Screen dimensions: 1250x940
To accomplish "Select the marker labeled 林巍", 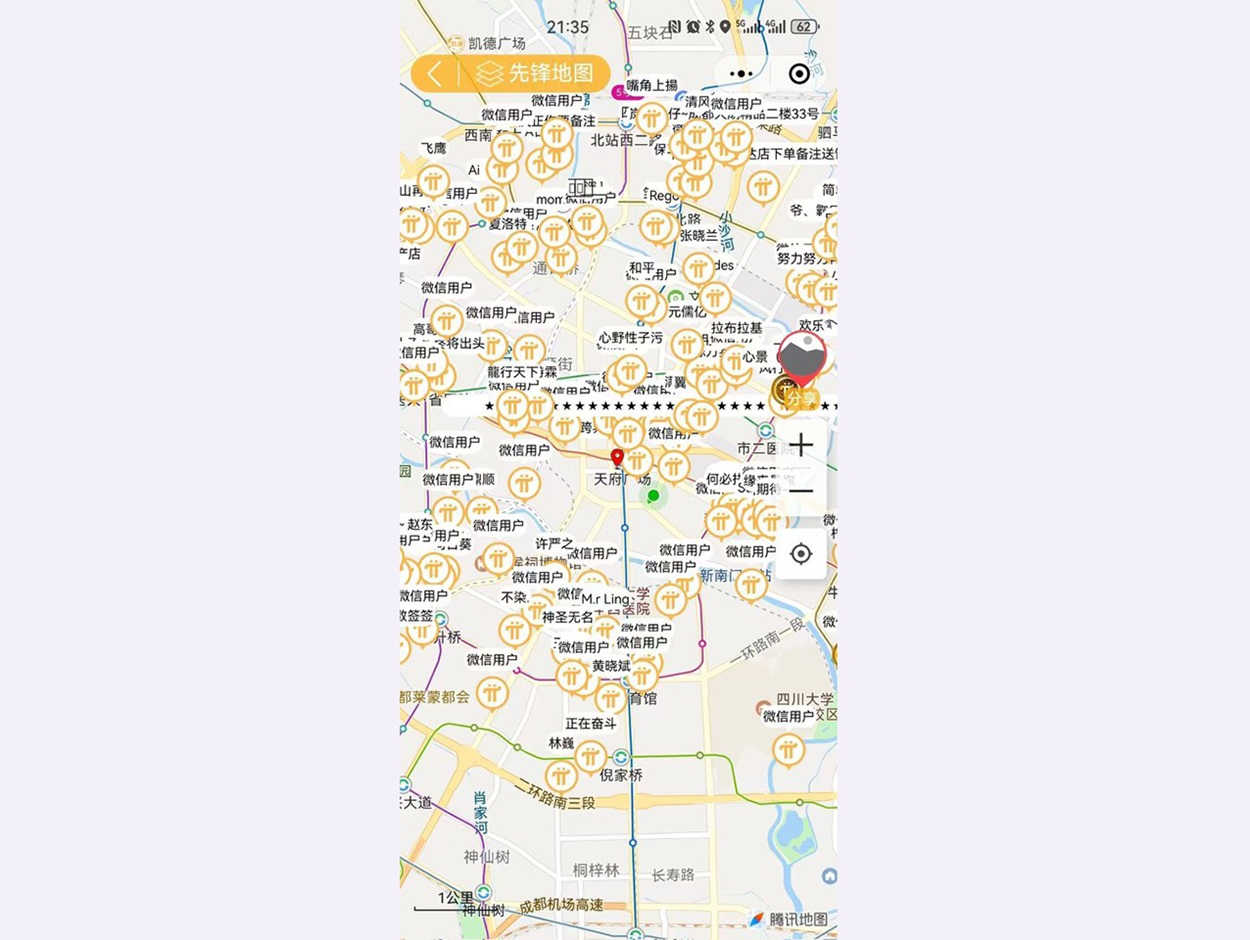I will coord(561,775).
